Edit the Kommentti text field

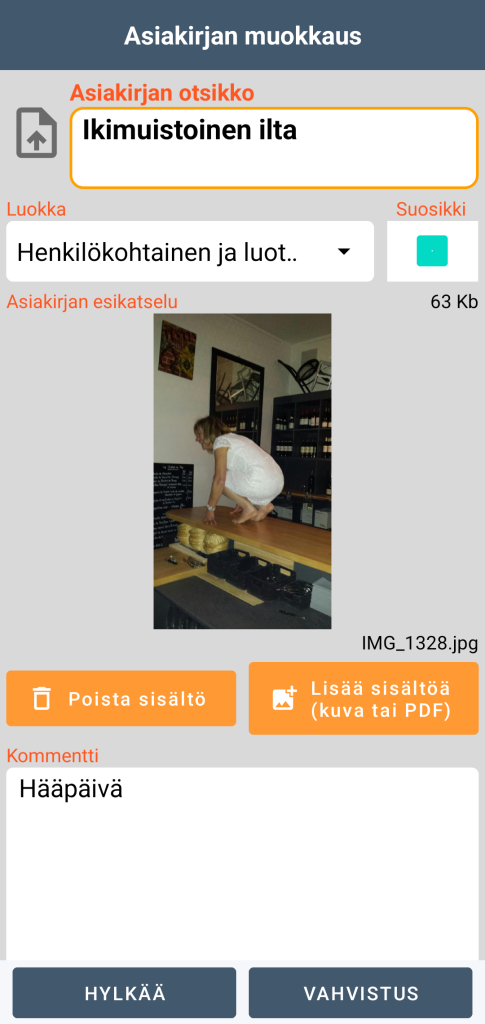tap(242, 863)
